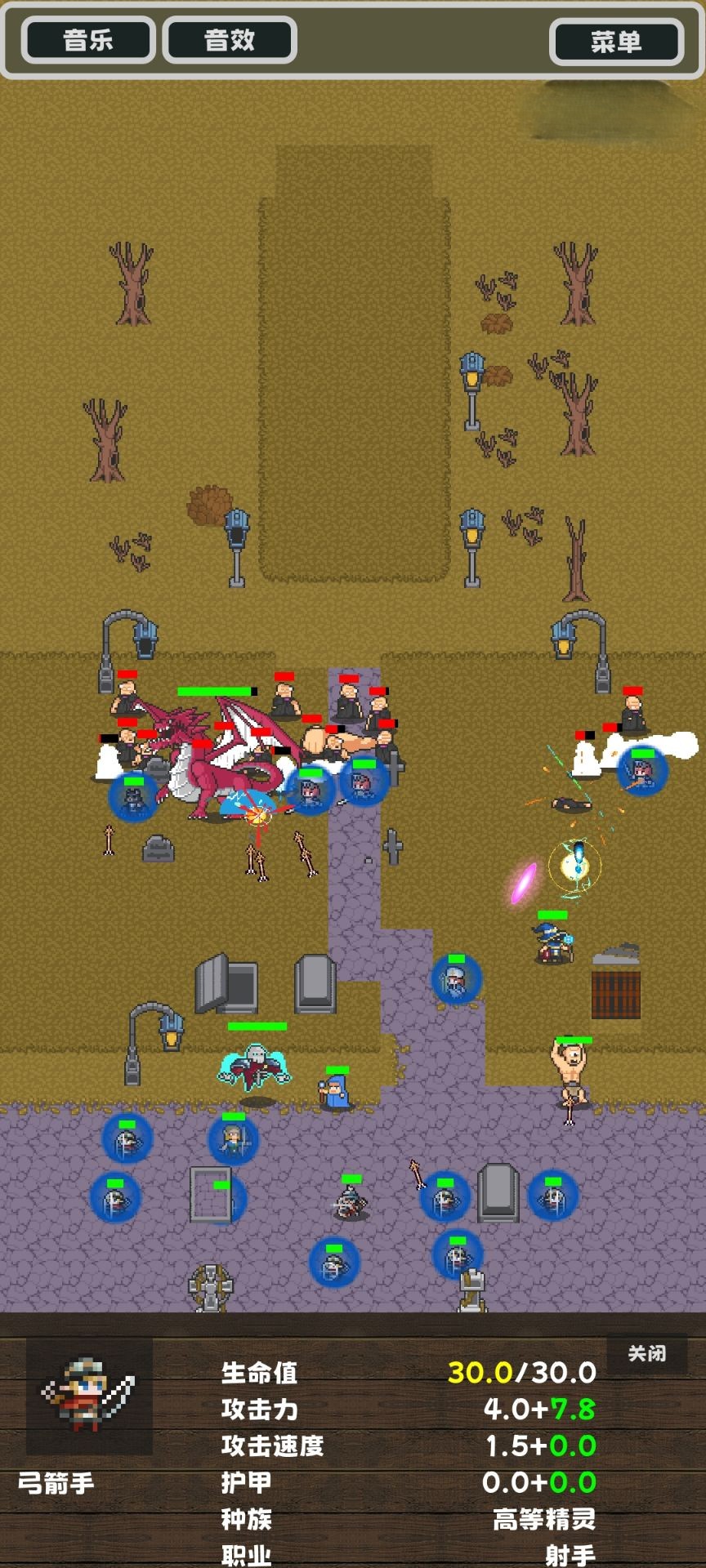Open the 菜单 menu

point(616,42)
